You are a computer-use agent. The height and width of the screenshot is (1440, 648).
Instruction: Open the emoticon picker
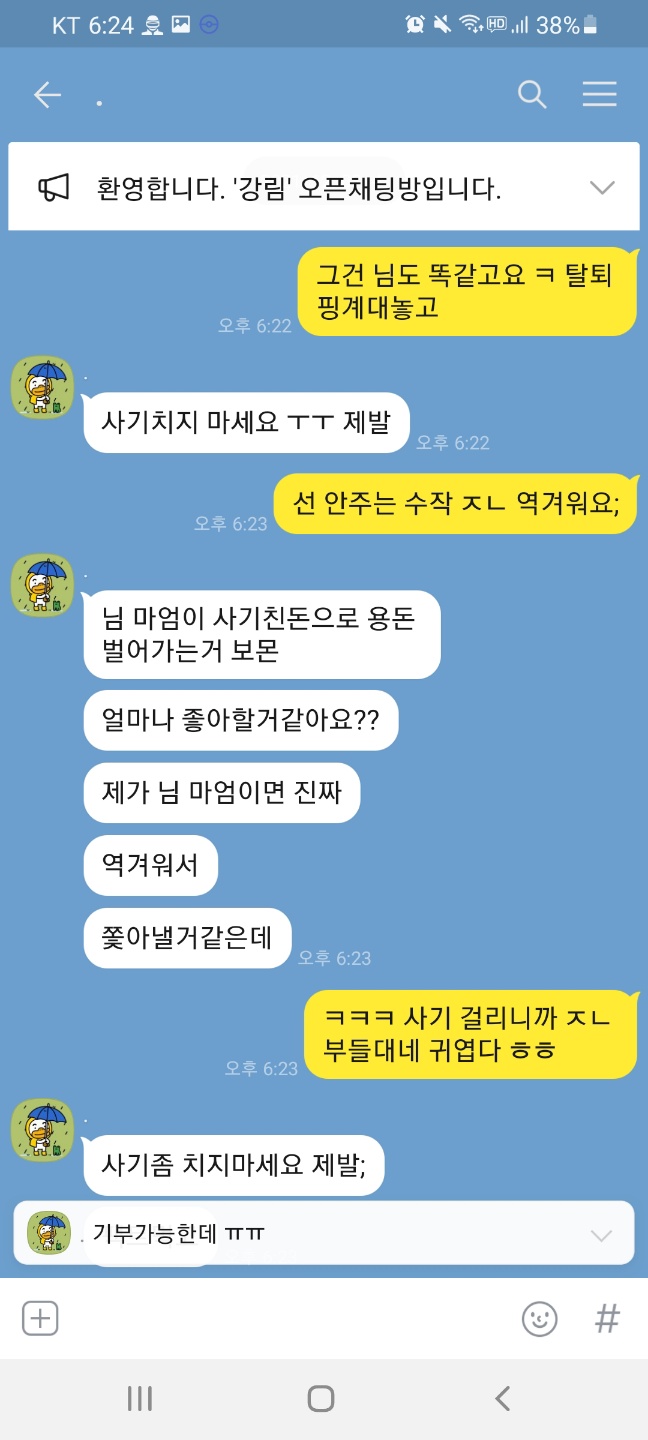pos(539,1318)
